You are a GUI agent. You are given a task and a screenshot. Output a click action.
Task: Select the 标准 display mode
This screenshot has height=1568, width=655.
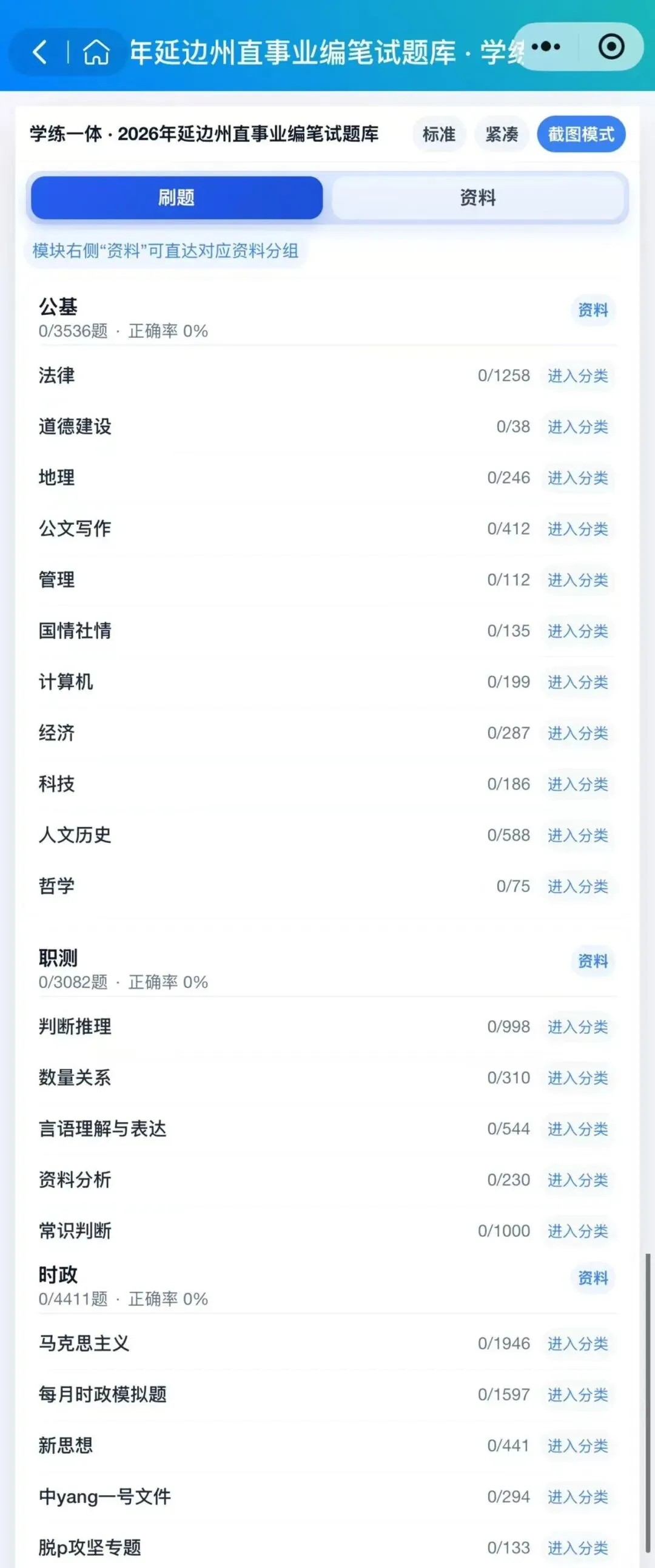[x=439, y=134]
